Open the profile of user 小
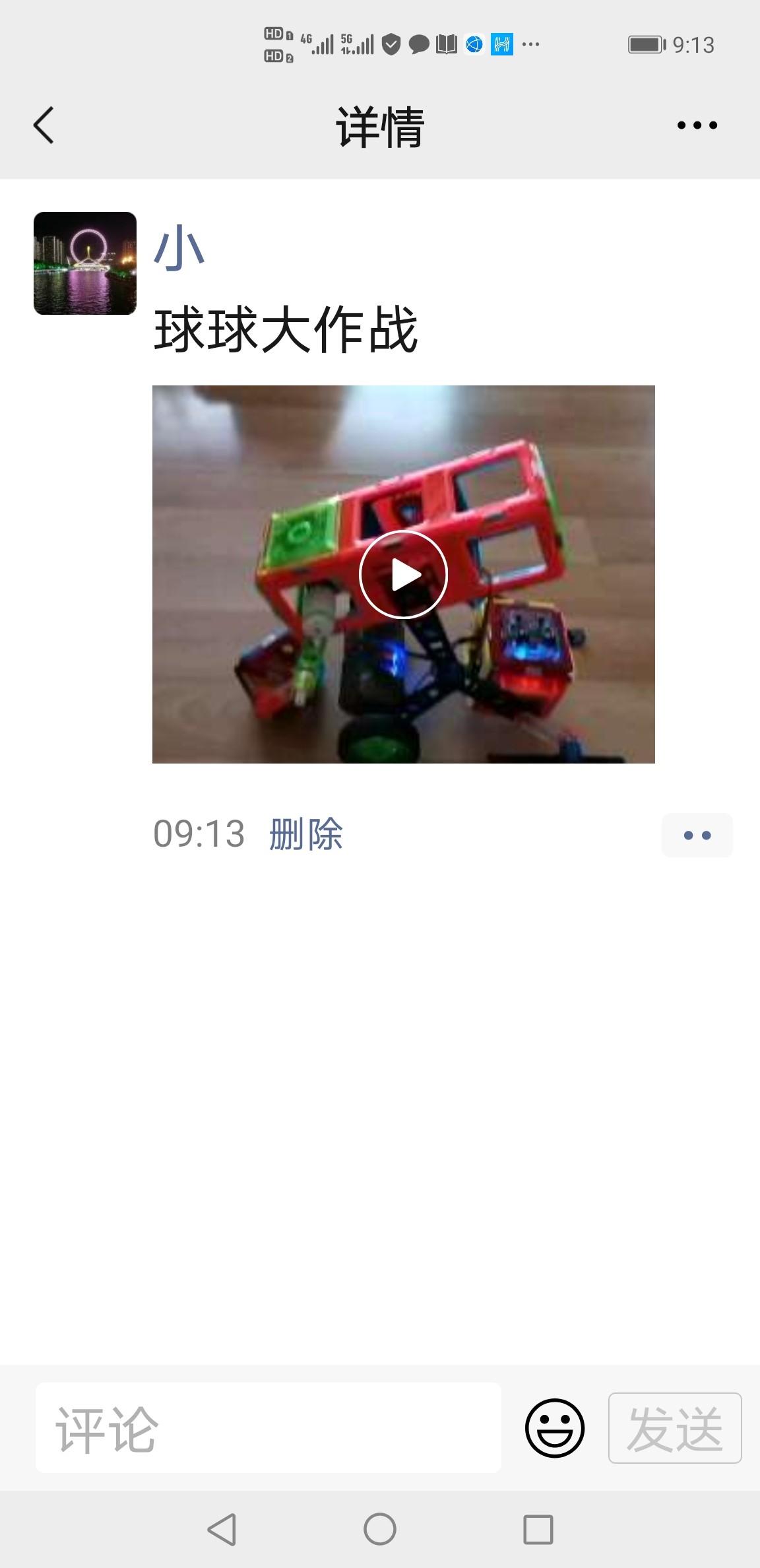 pos(179,249)
